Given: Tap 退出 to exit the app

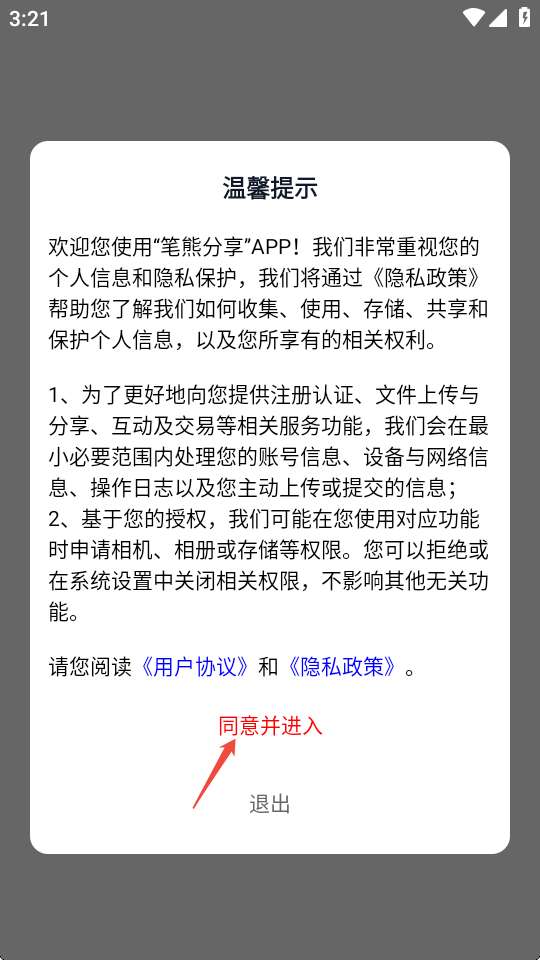Looking at the screenshot, I should pyautogui.click(x=269, y=804).
